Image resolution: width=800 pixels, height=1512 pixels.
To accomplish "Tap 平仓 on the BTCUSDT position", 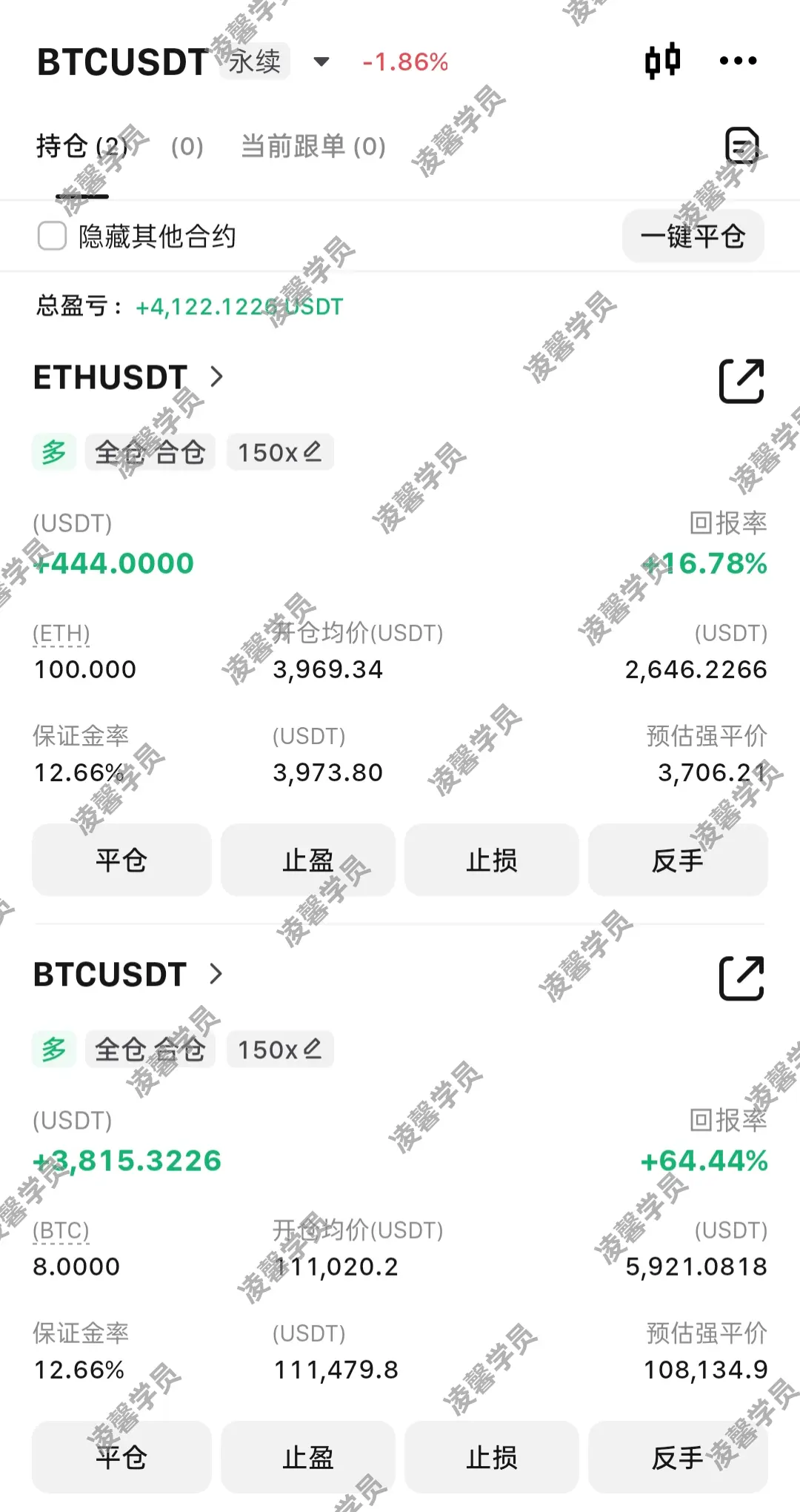I will tap(121, 1458).
